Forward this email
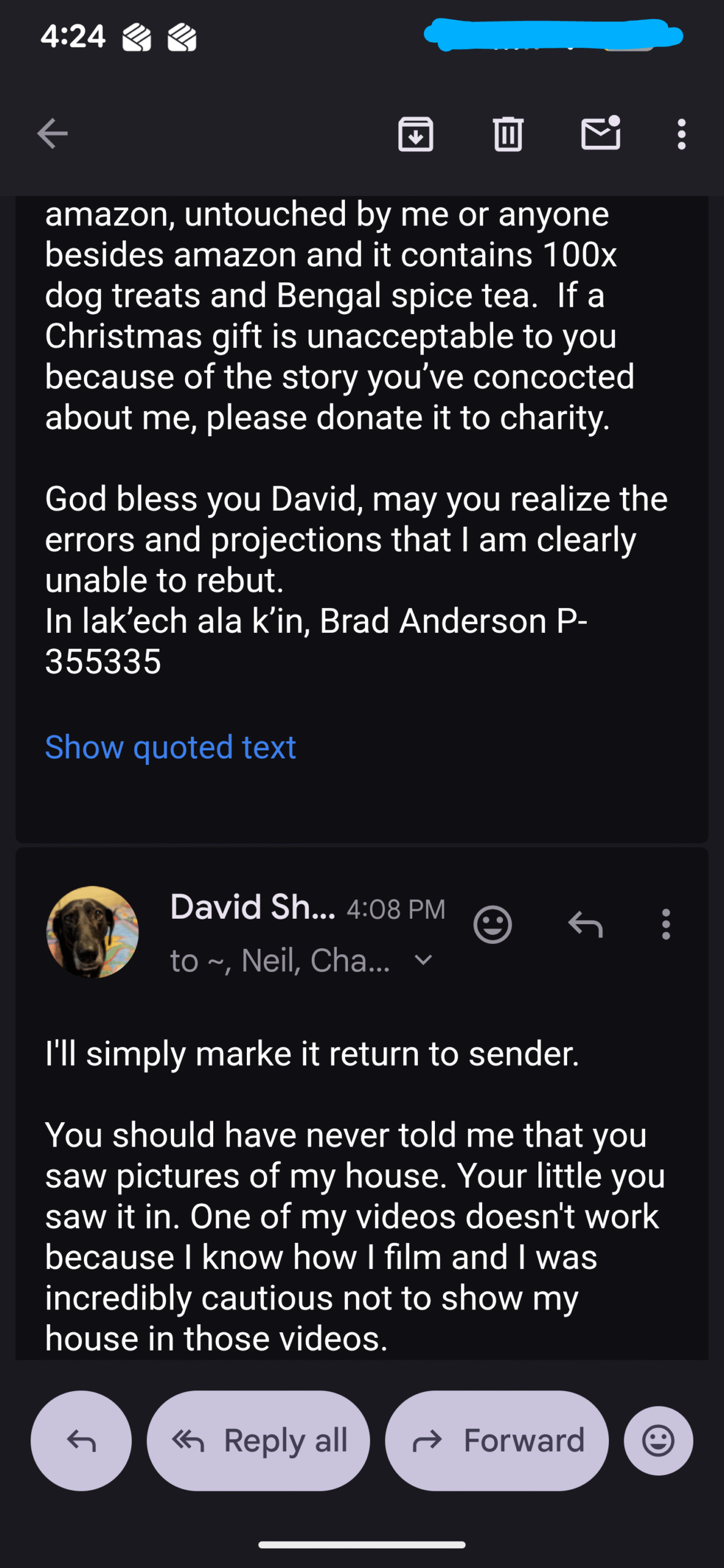Image resolution: width=724 pixels, height=1568 pixels. [497, 1441]
